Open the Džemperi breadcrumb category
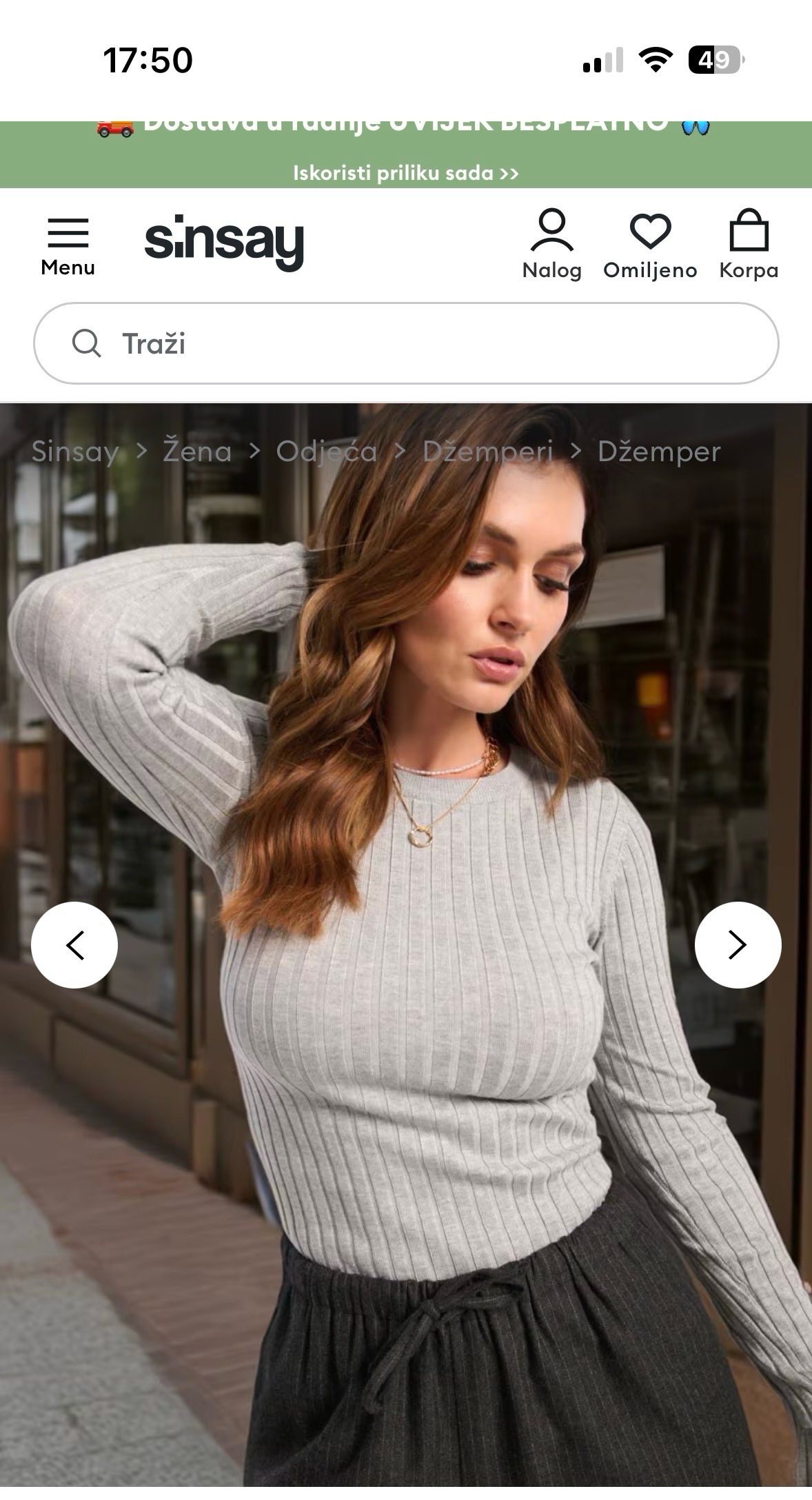812x1500 pixels. pyautogui.click(x=487, y=452)
